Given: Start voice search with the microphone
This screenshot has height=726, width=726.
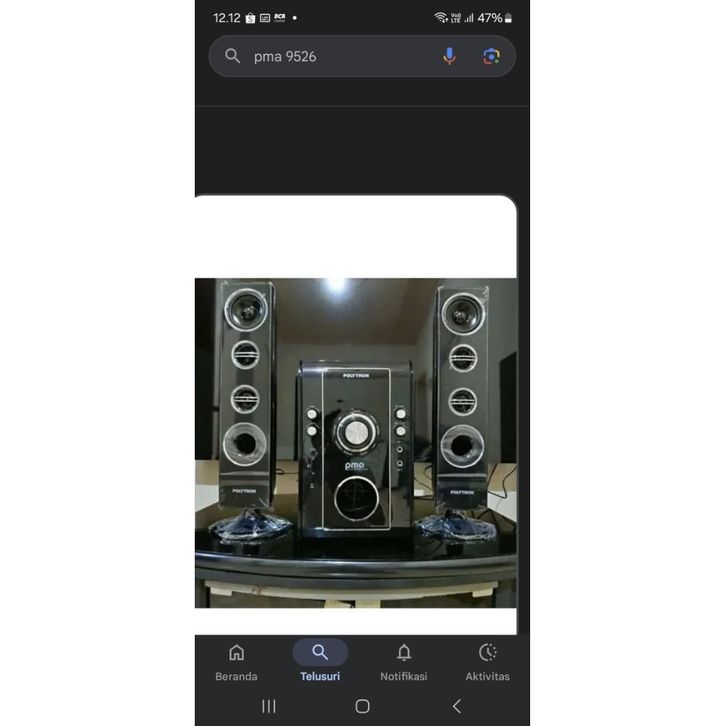Looking at the screenshot, I should coord(450,56).
